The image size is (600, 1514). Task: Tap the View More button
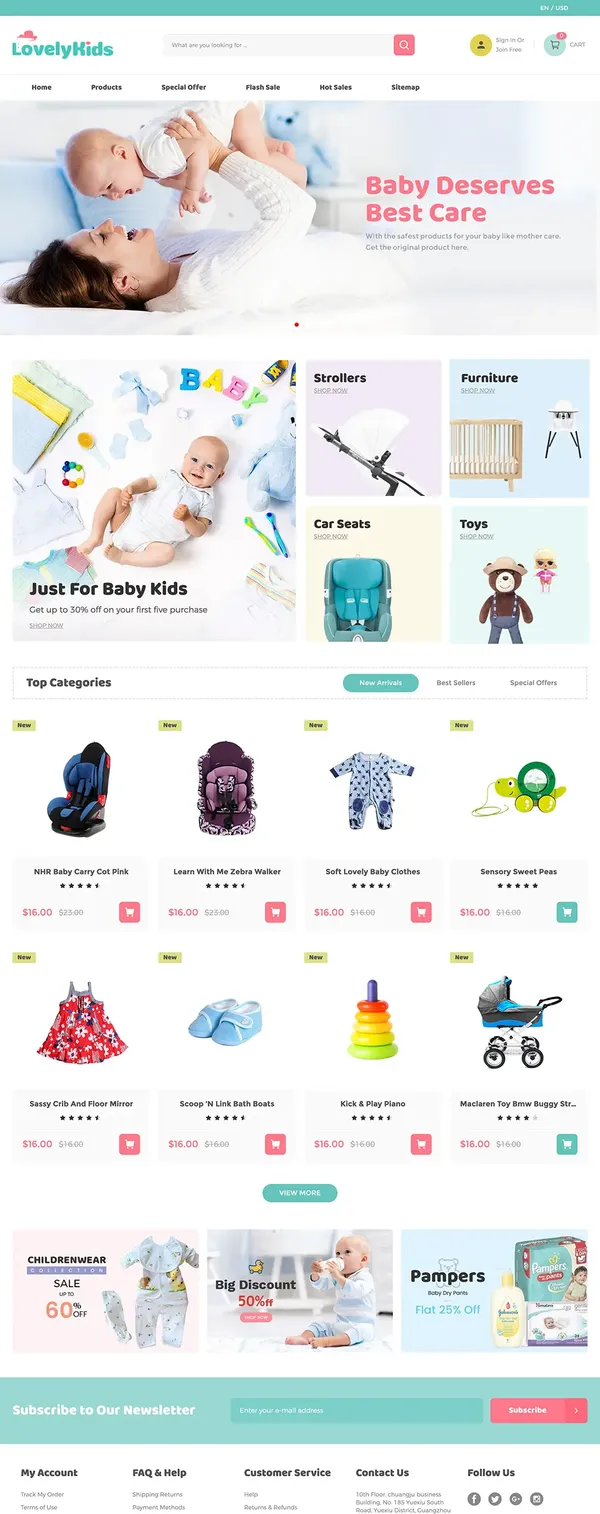[x=299, y=1193]
